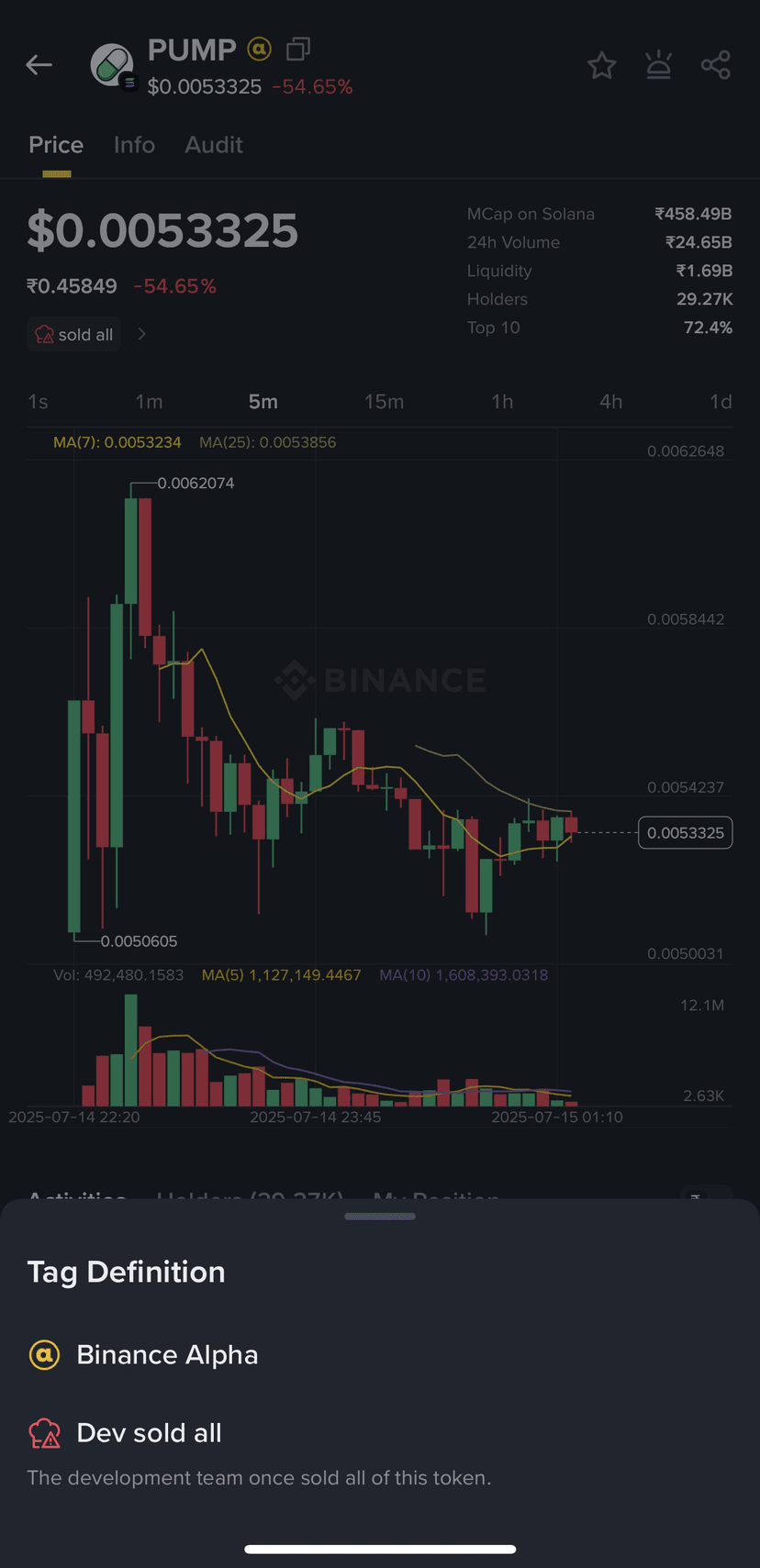Select the Price tab
The width and height of the screenshot is (760, 1568).
click(56, 145)
